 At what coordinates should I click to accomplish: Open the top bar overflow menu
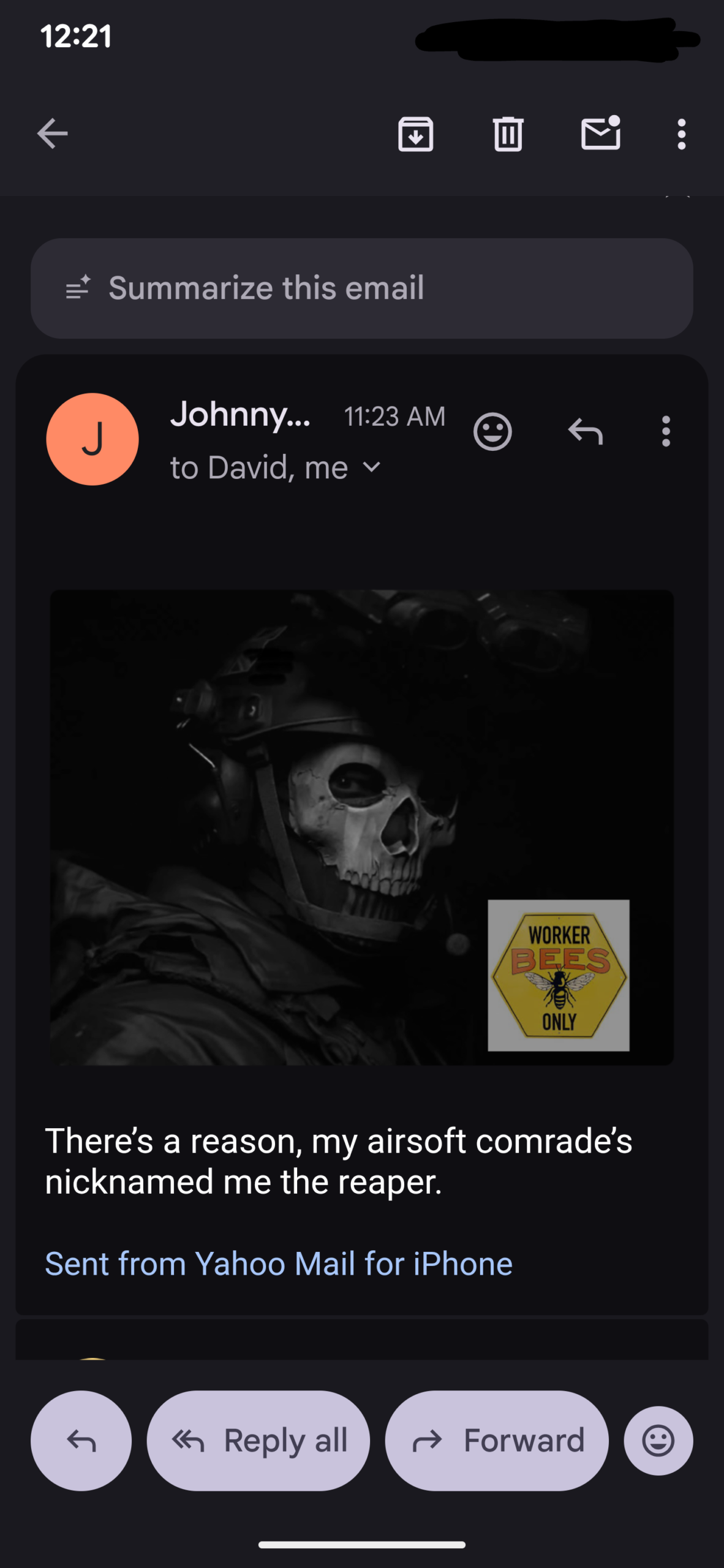[681, 134]
